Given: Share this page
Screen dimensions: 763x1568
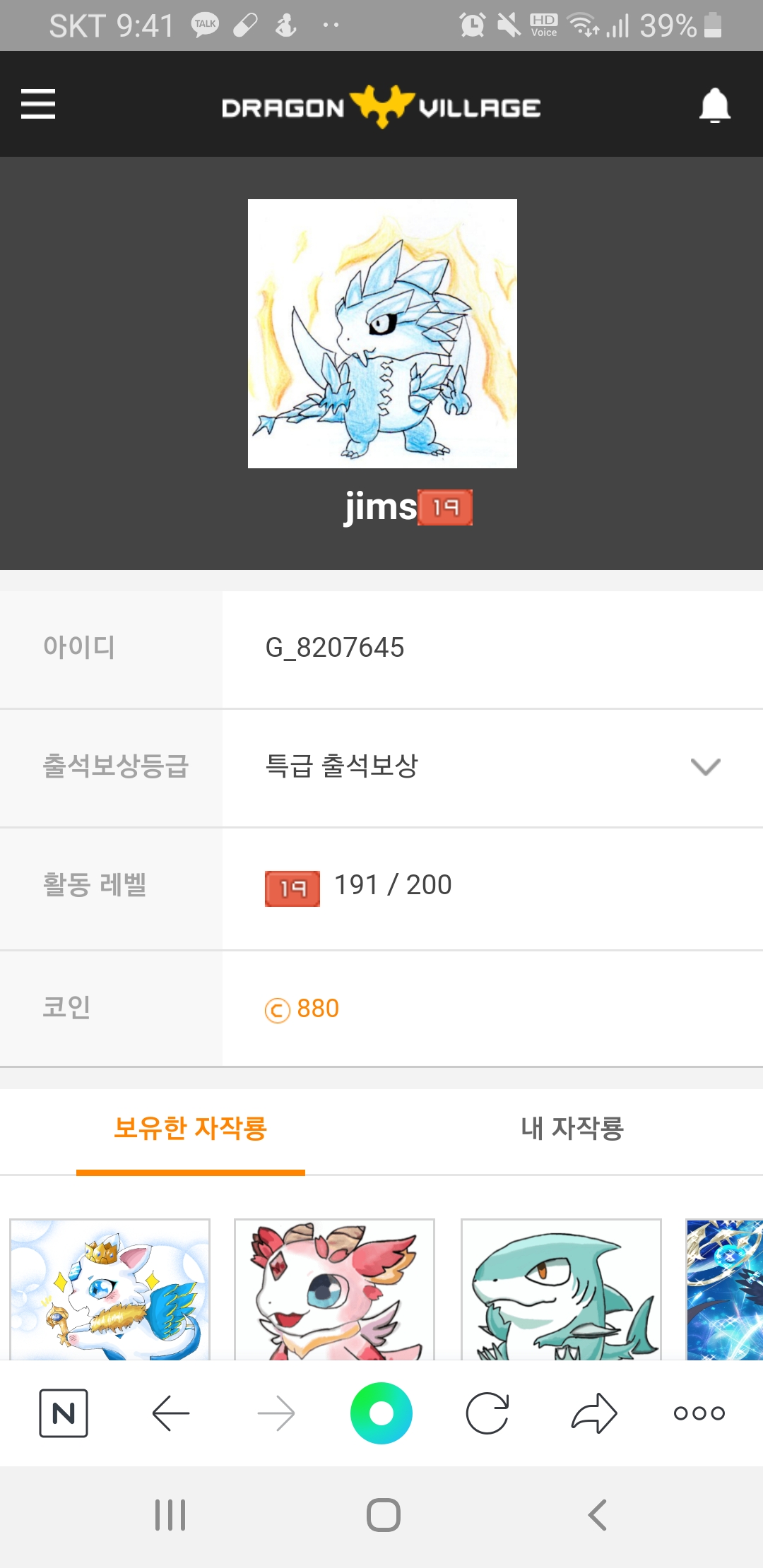Looking at the screenshot, I should coord(594,1413).
